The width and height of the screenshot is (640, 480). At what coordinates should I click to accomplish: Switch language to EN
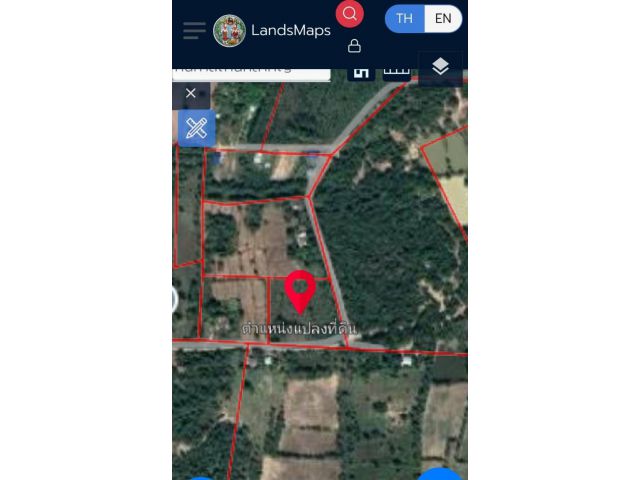click(x=443, y=19)
